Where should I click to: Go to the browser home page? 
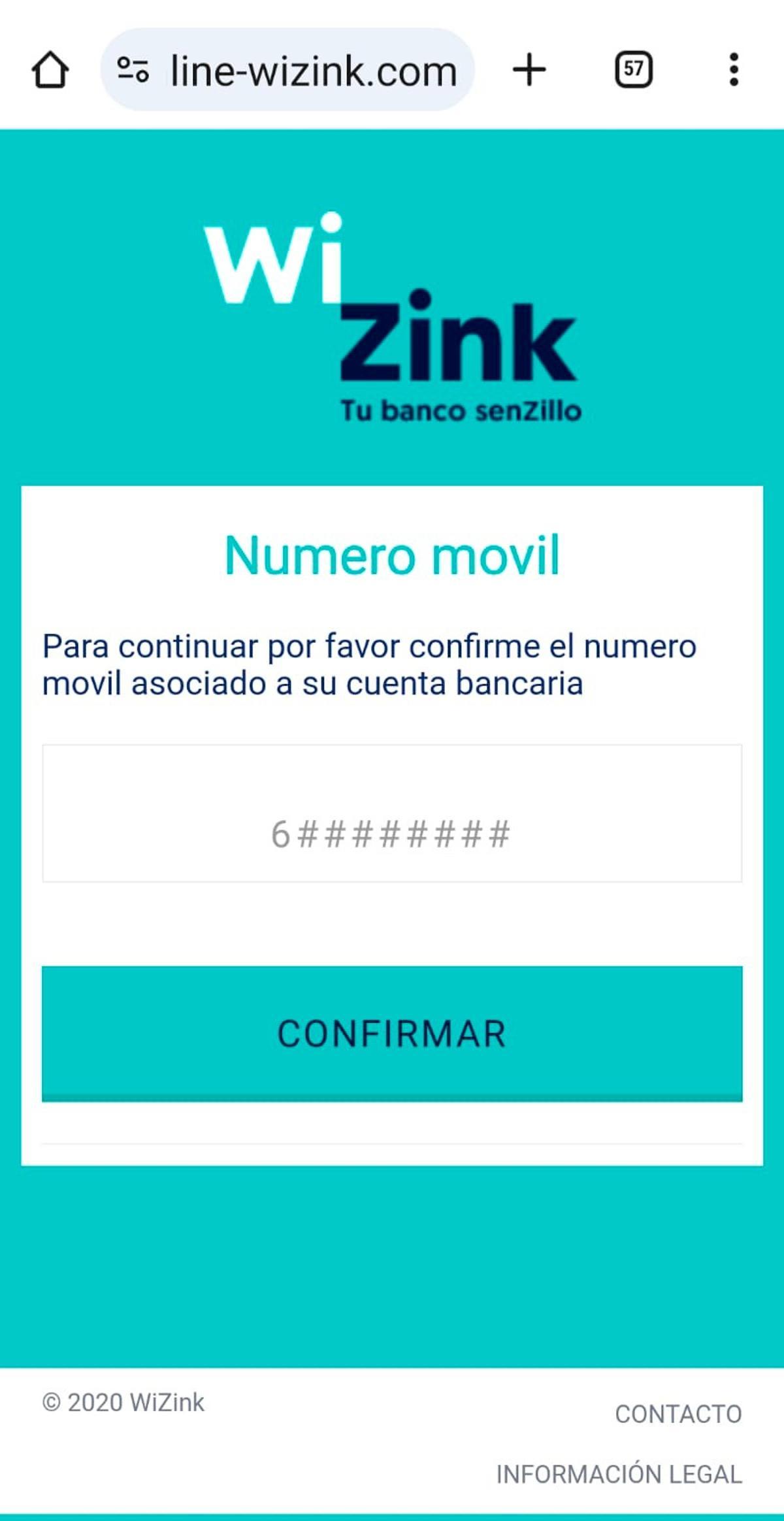[x=50, y=70]
